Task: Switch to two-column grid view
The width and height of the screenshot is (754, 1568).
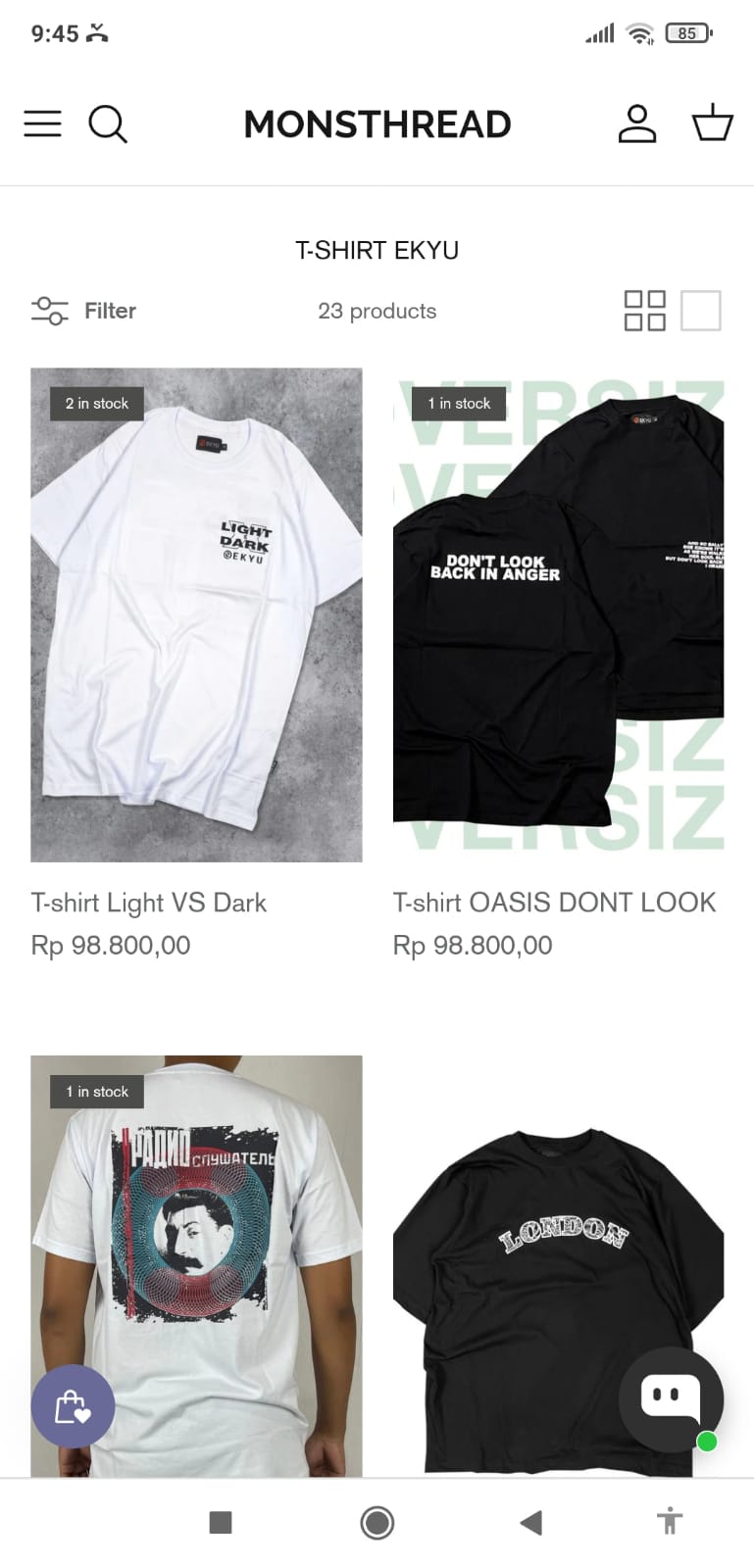Action: (x=645, y=311)
